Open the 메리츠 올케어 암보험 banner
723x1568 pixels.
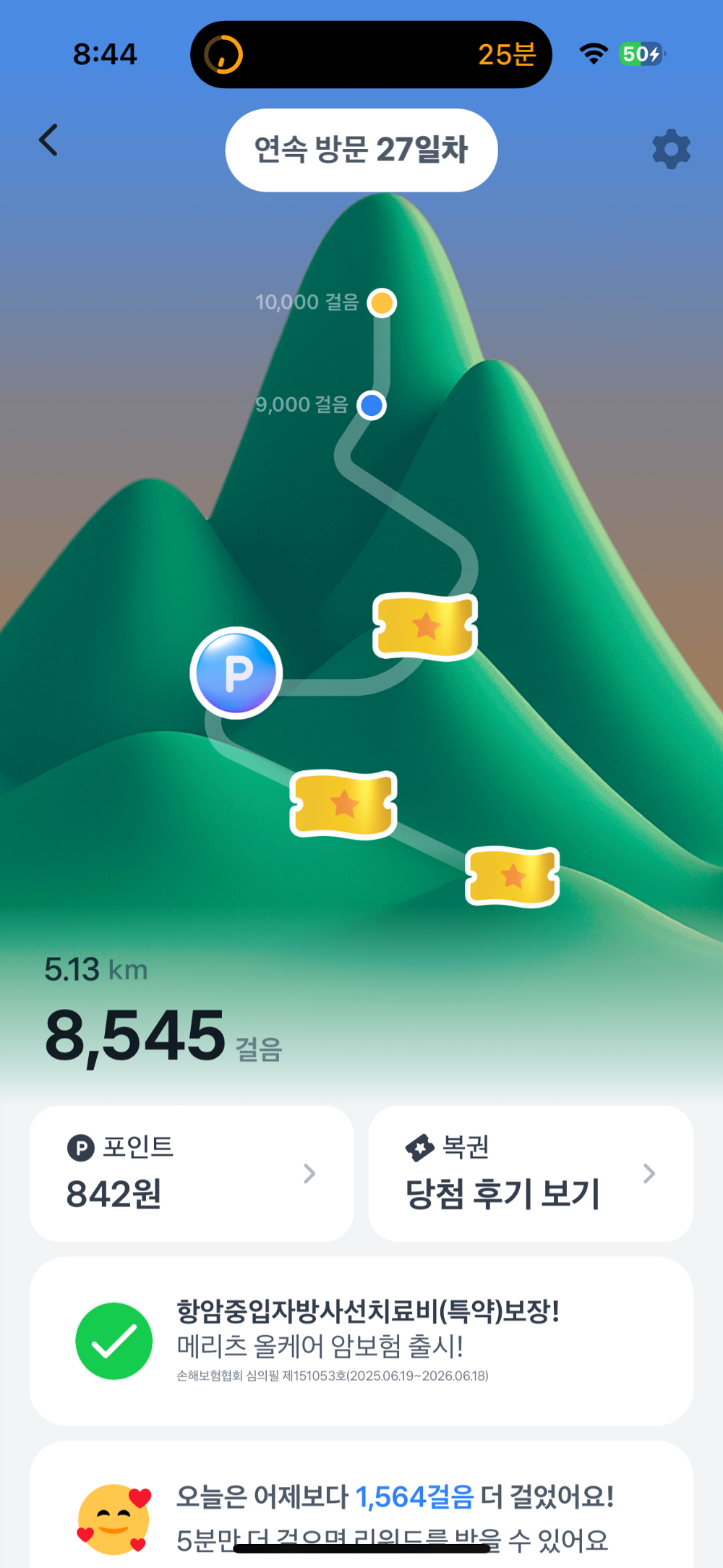click(x=361, y=1341)
